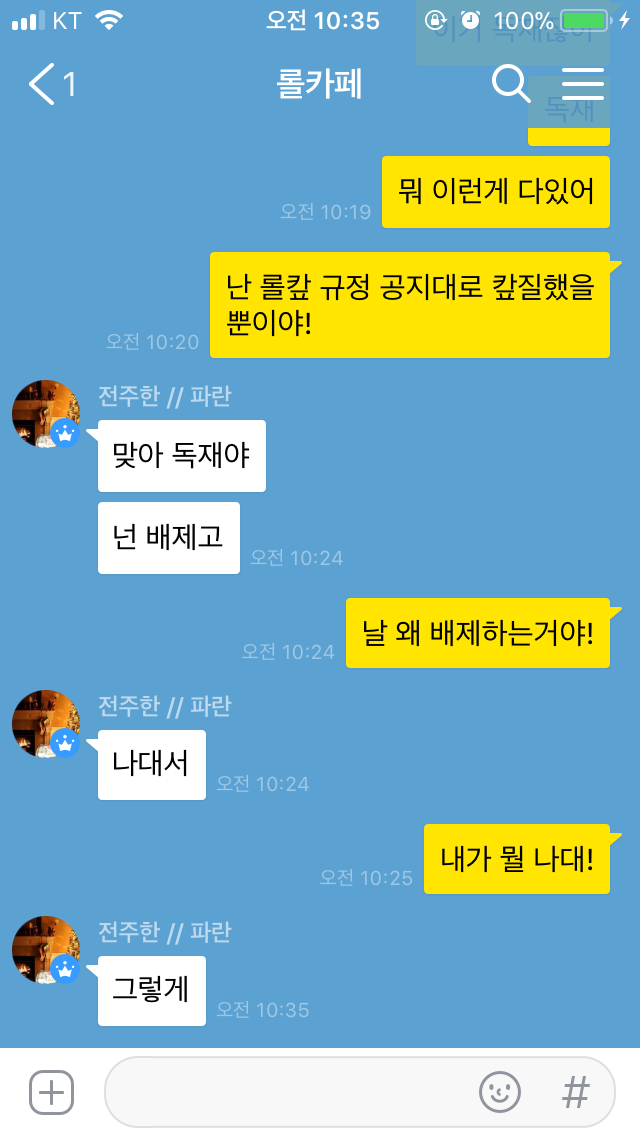Viewport: 640px width, 1136px height.
Task: Open 전주한's profile picture above 맞아 독재야
Action: point(46,414)
